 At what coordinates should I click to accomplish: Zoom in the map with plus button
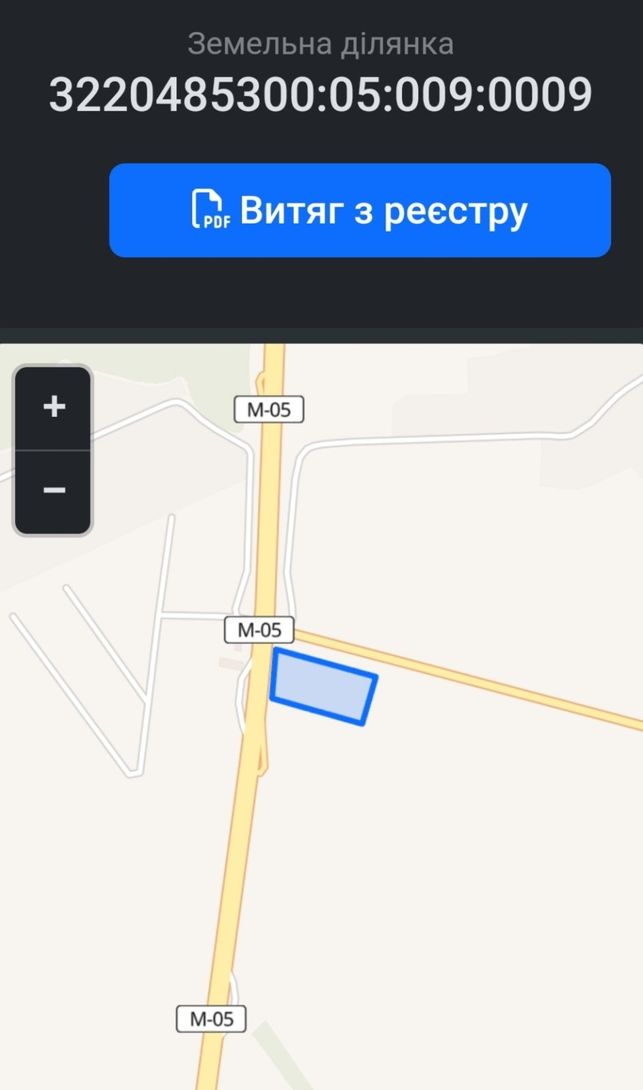tap(54, 408)
